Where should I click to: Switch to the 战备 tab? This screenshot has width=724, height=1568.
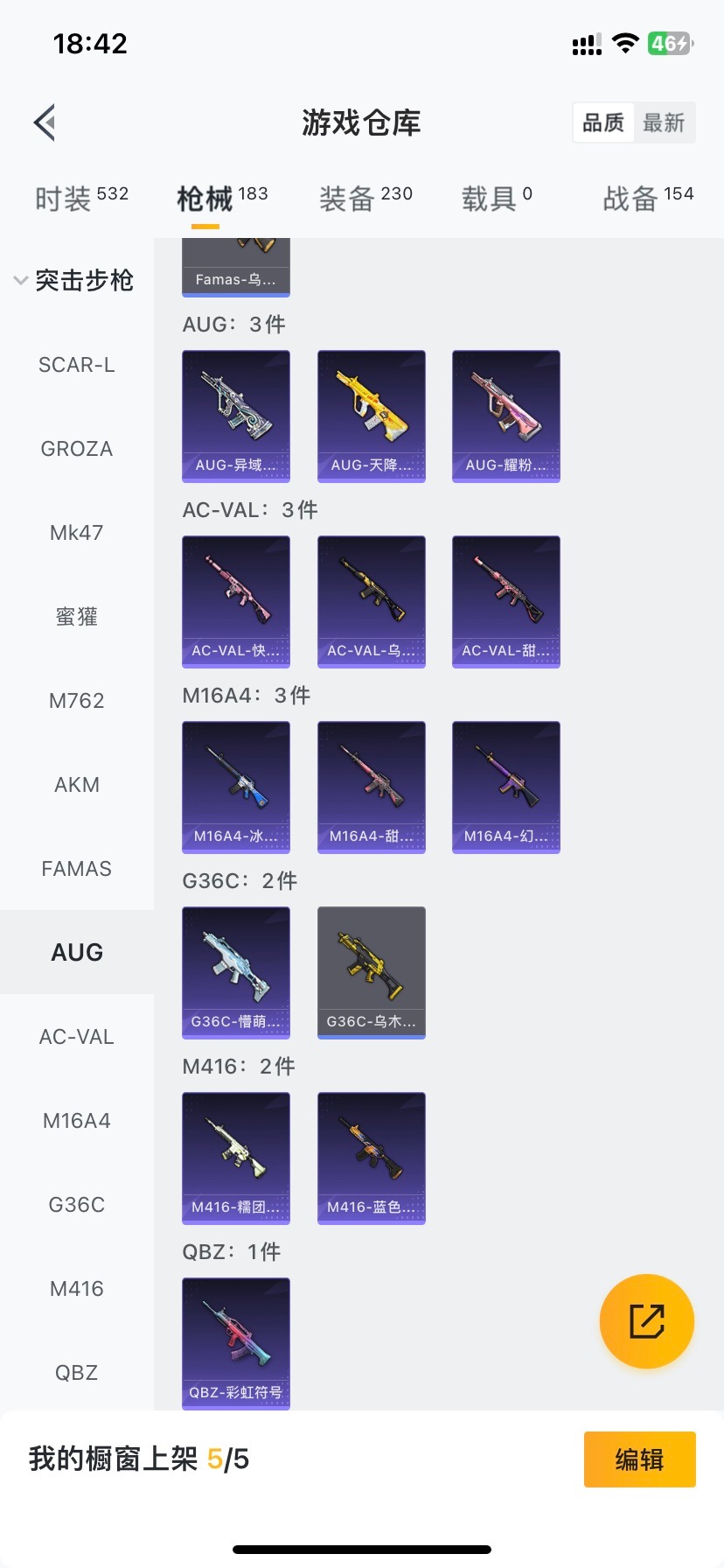[648, 199]
